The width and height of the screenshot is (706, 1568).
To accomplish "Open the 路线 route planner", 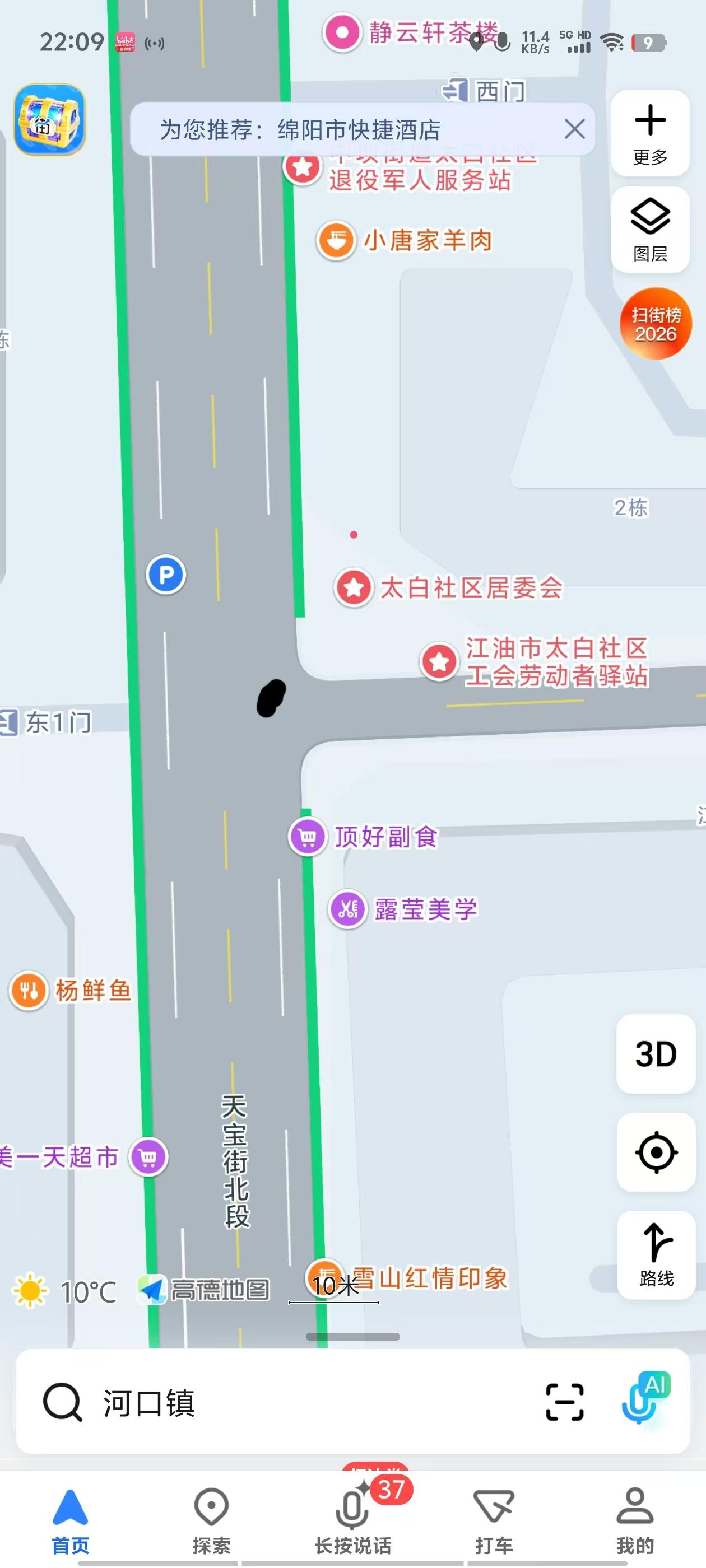I will pyautogui.click(x=656, y=1255).
